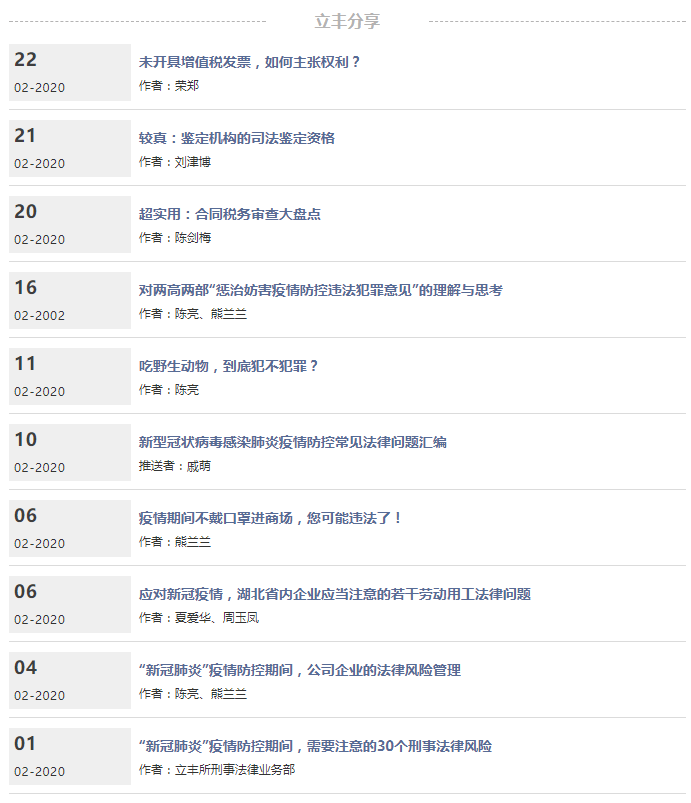The height and width of the screenshot is (803, 691).
Task: Open article 应对新冠疫情，湖北省内企业劳动用工法律问题
Action: (x=334, y=594)
